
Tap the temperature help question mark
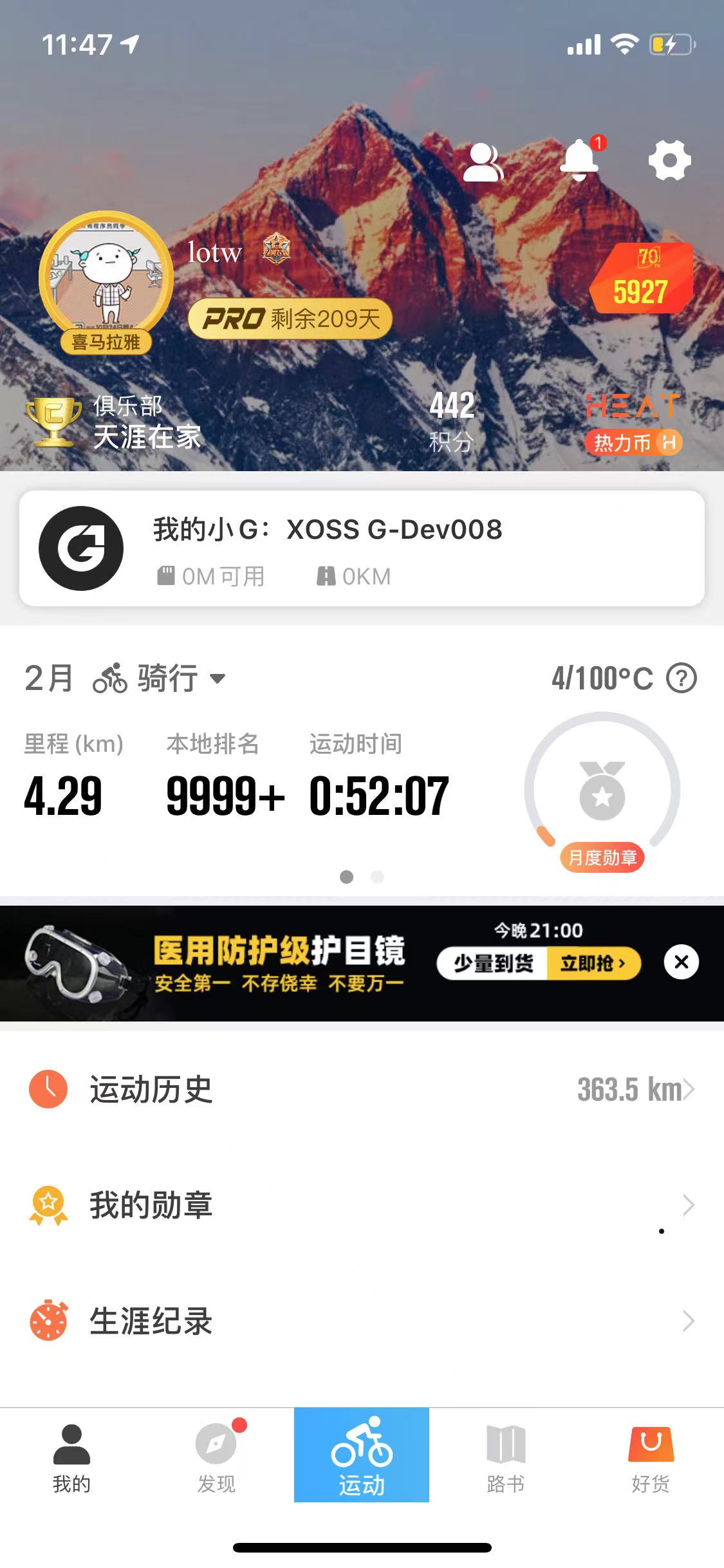pyautogui.click(x=682, y=678)
